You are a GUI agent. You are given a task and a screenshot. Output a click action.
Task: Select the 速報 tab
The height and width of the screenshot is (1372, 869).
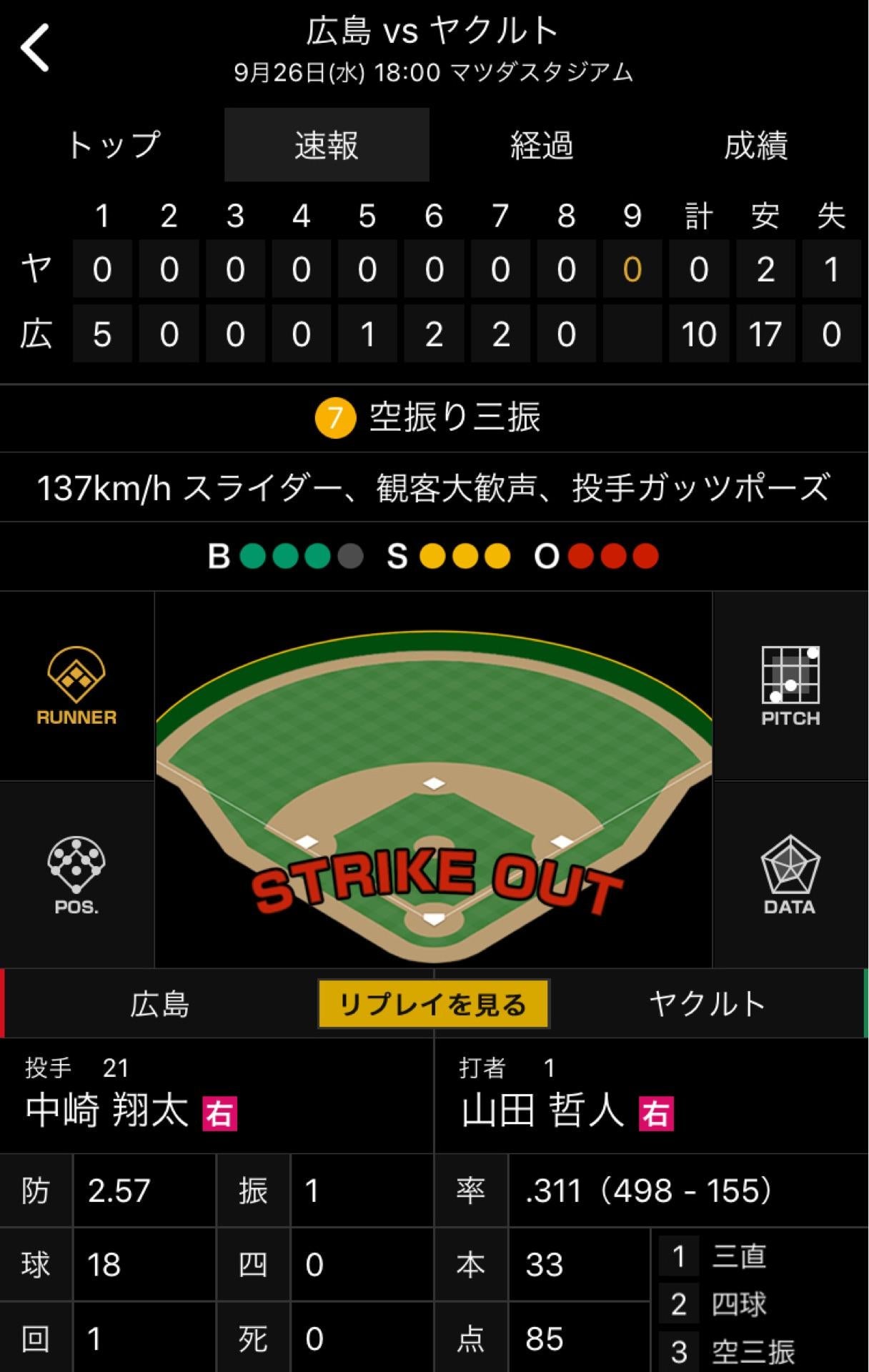coord(327,145)
